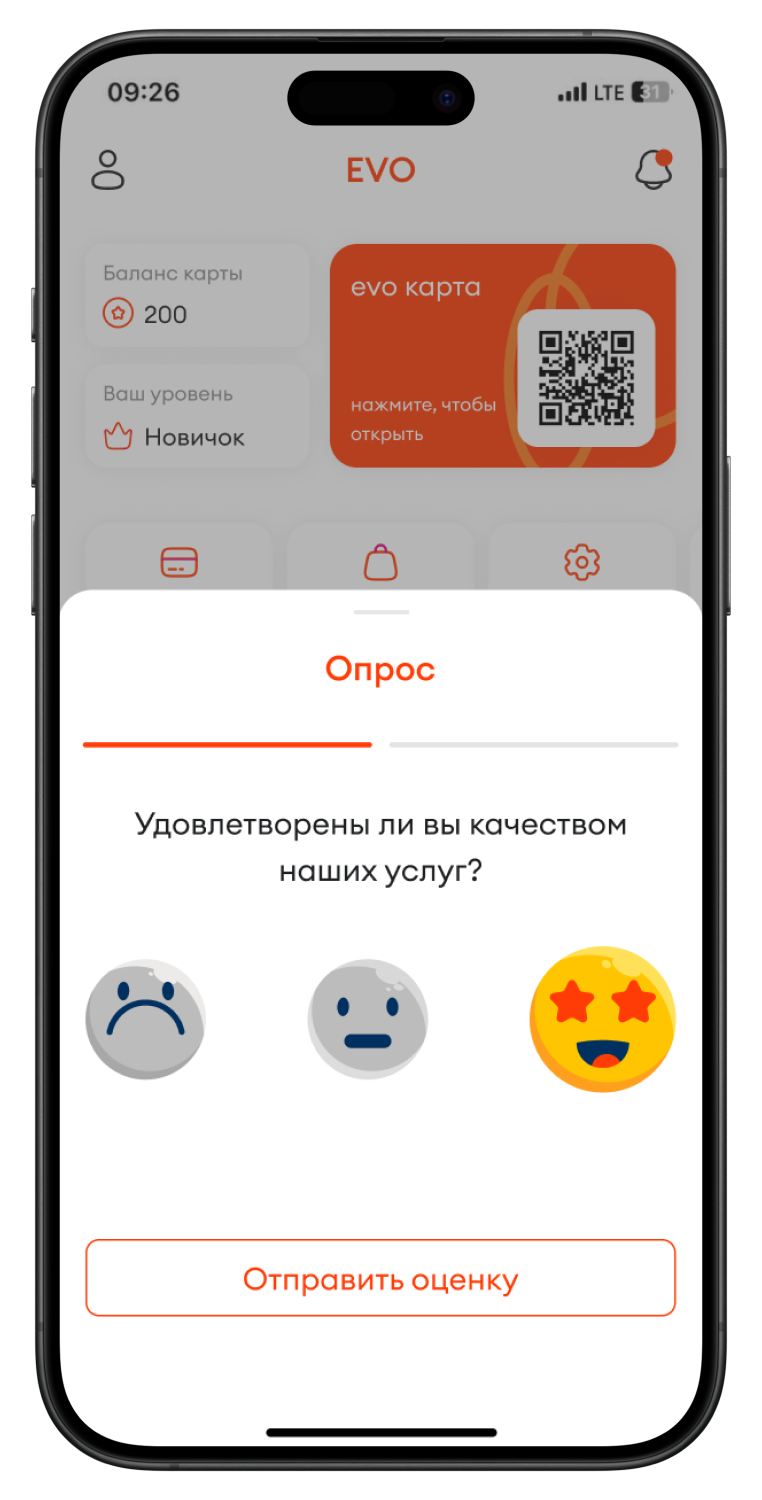The image size is (762, 1500).
Task: Select the sad face rating
Action: (x=146, y=1021)
